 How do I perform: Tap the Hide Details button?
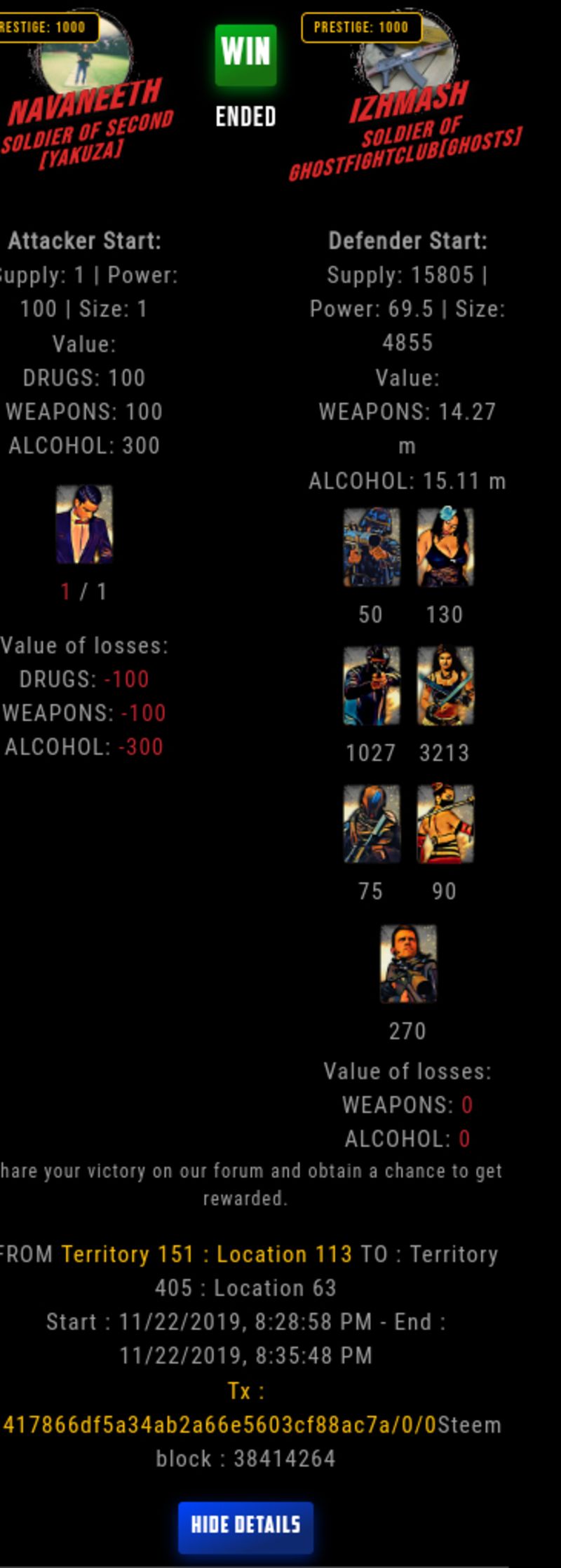click(x=245, y=1525)
